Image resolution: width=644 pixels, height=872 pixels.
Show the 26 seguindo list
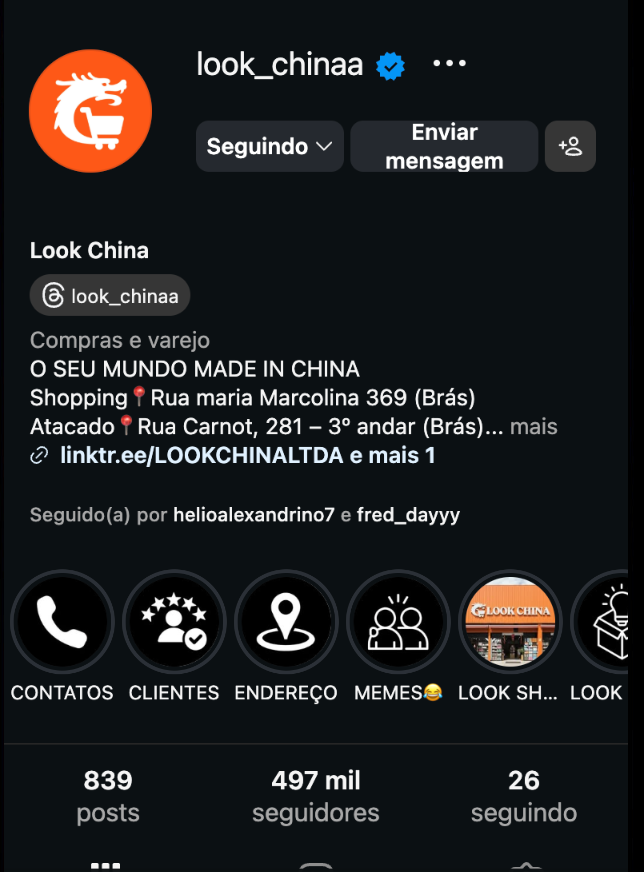point(523,796)
